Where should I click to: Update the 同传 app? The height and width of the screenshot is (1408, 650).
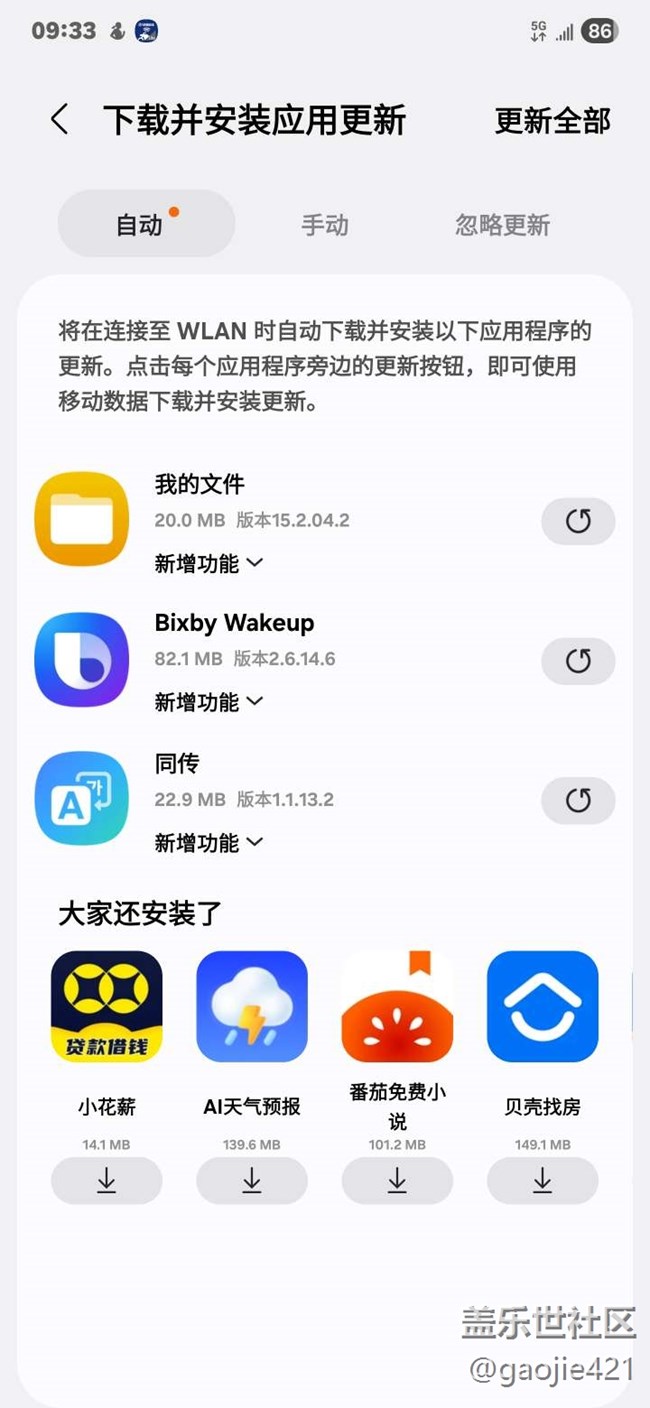click(577, 800)
